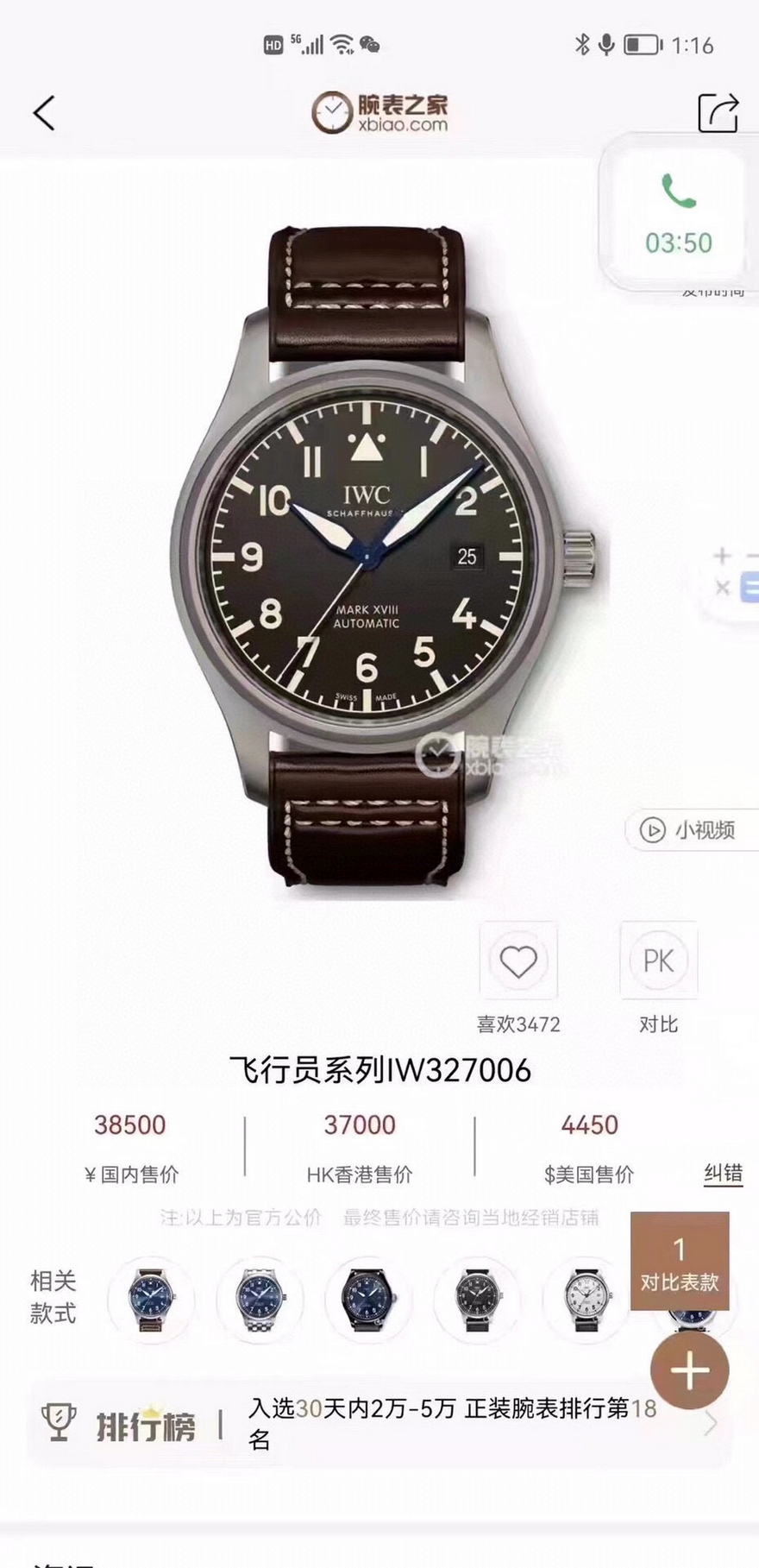Go back to the previous page
The width and height of the screenshot is (759, 1568).
click(44, 113)
